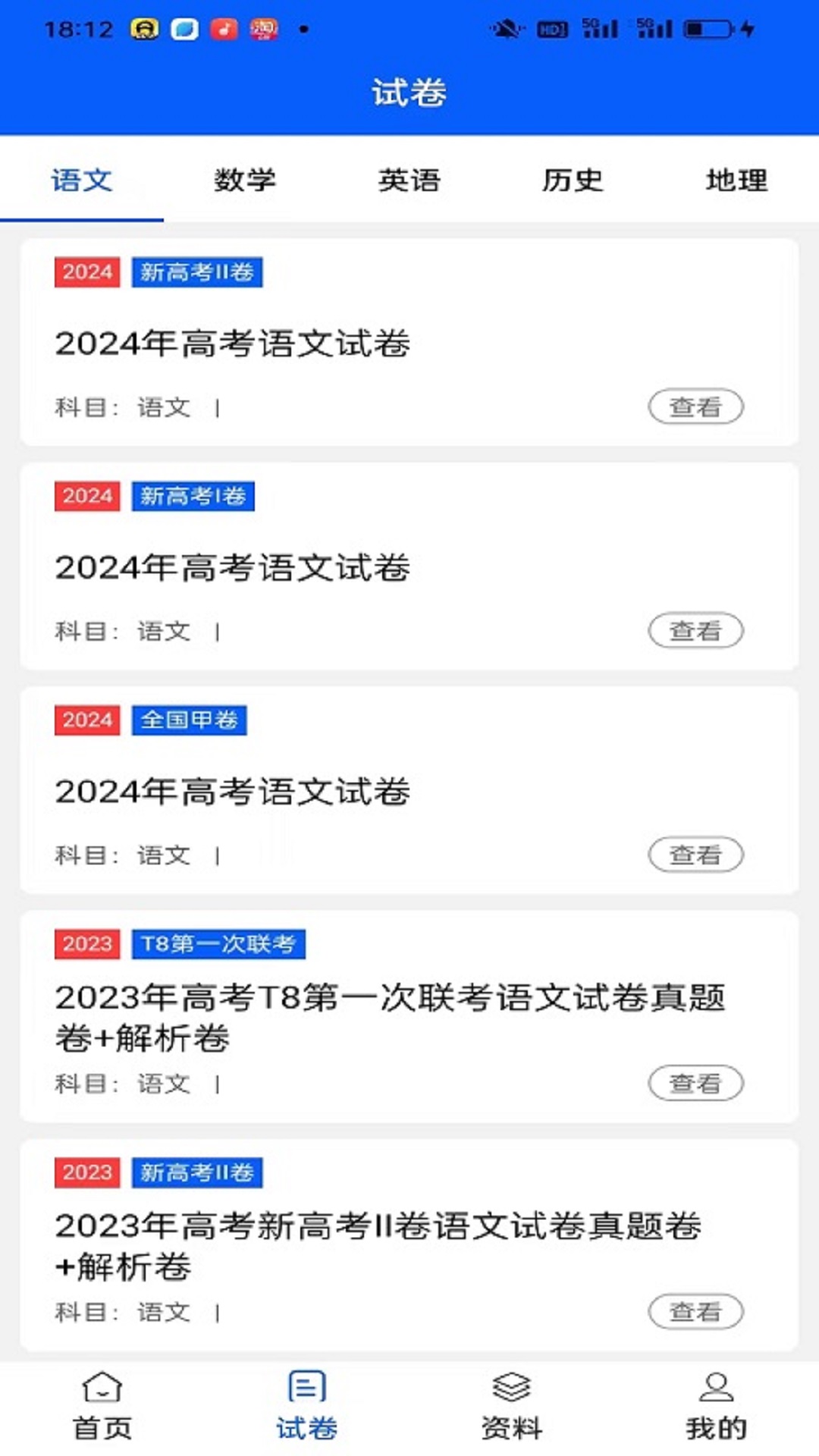819x1456 pixels.
Task: Tap 查看 on the T8第一次联考 paper
Action: click(x=695, y=1083)
